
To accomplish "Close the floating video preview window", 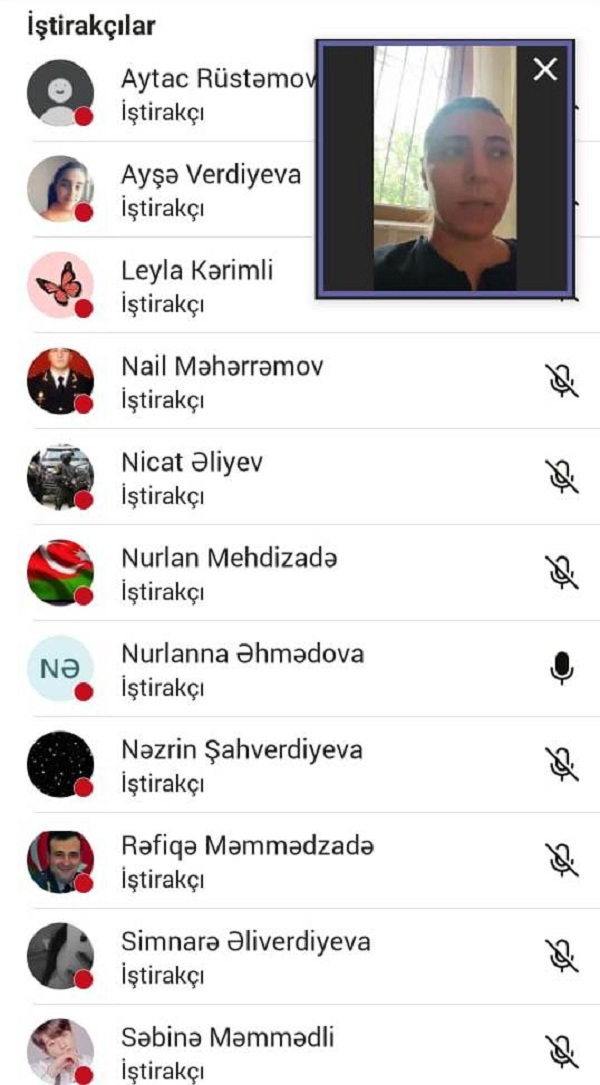I will [x=545, y=69].
